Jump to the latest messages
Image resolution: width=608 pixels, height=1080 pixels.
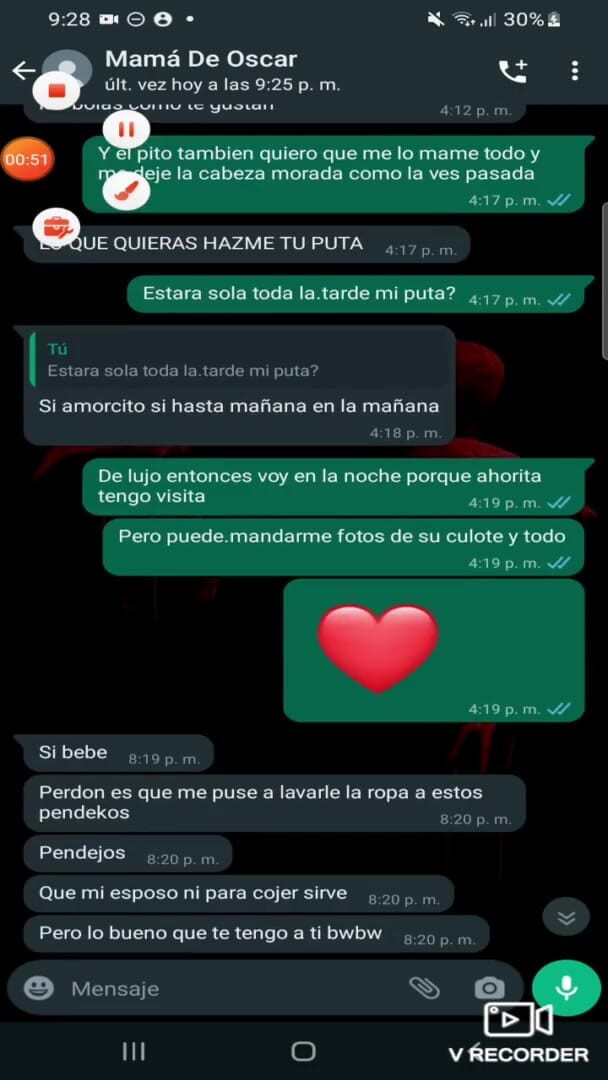pos(566,917)
